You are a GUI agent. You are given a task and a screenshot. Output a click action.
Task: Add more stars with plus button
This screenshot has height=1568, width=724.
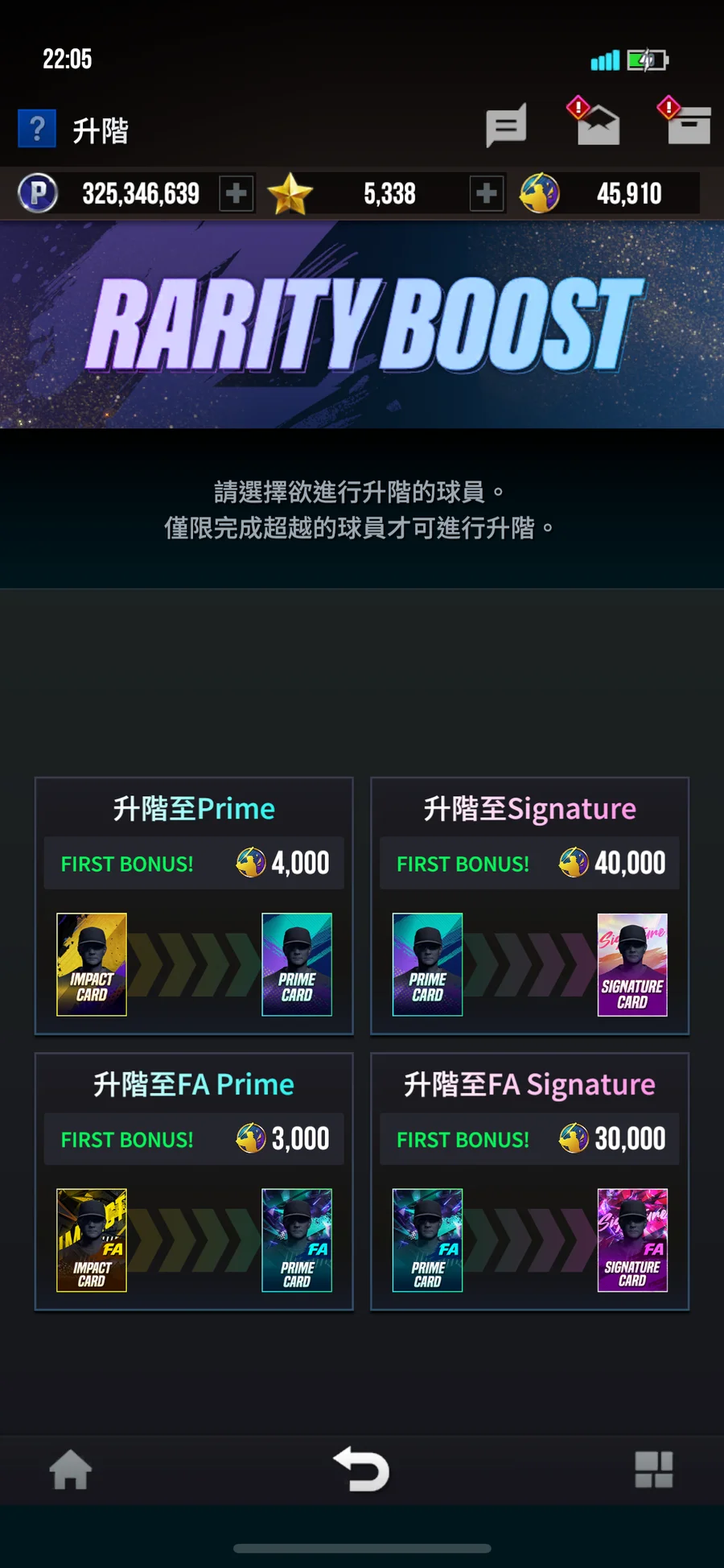point(487,194)
